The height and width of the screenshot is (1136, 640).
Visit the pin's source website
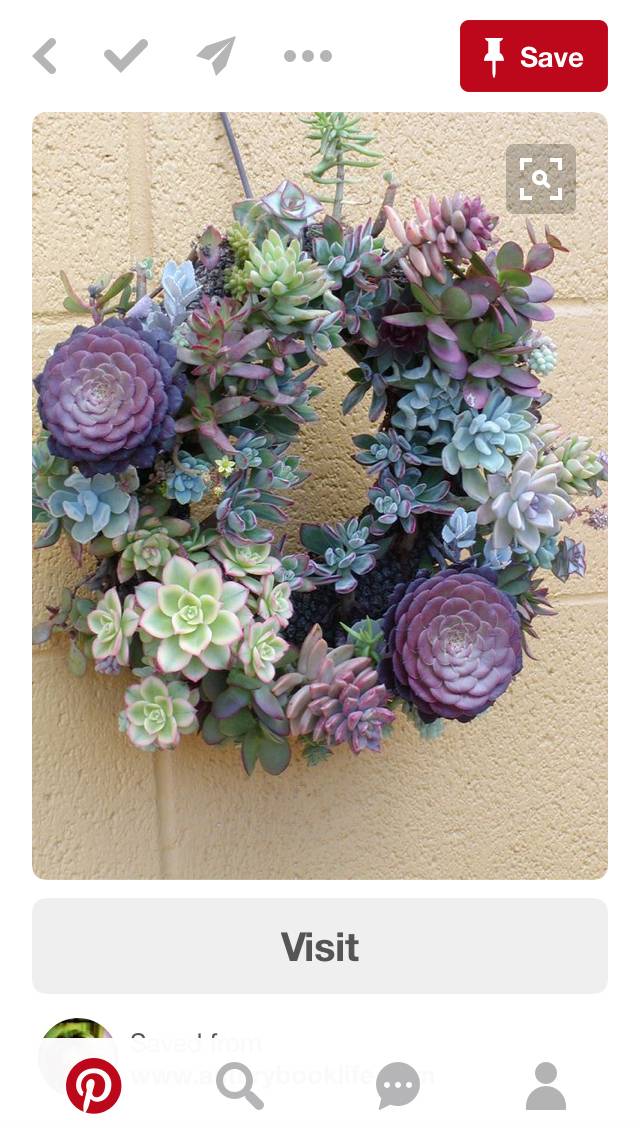pyautogui.click(x=320, y=946)
